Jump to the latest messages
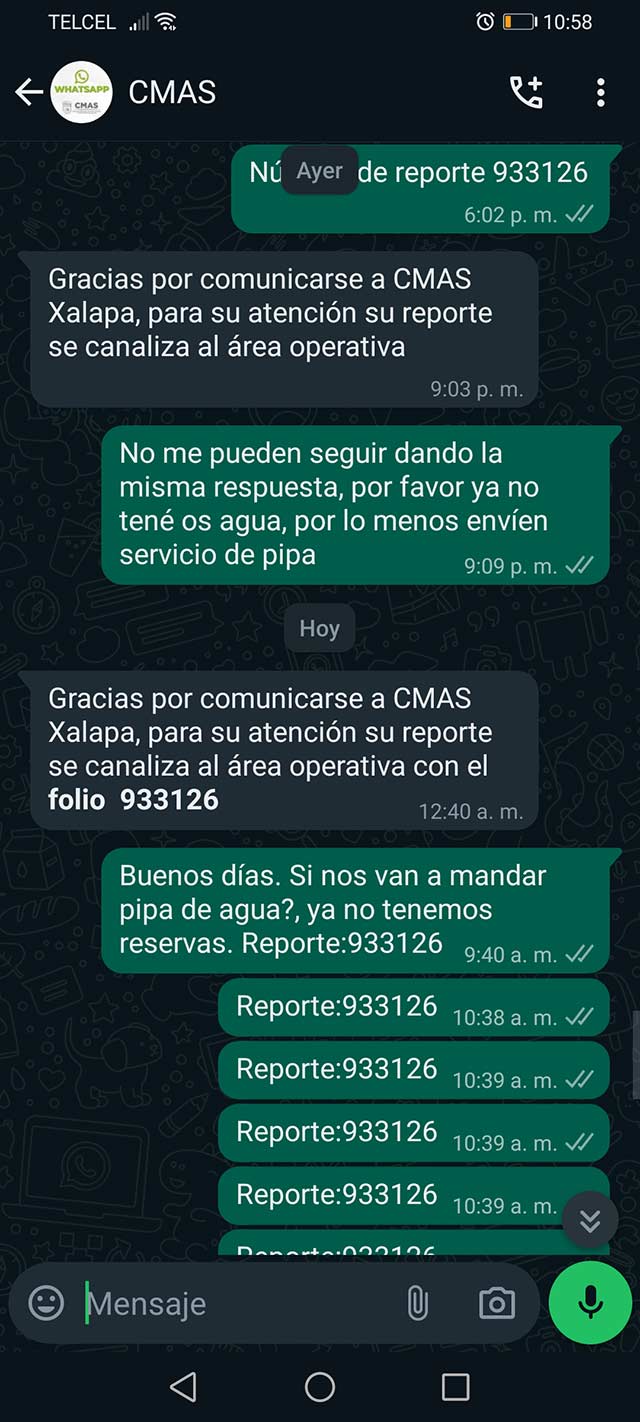 tap(590, 1220)
